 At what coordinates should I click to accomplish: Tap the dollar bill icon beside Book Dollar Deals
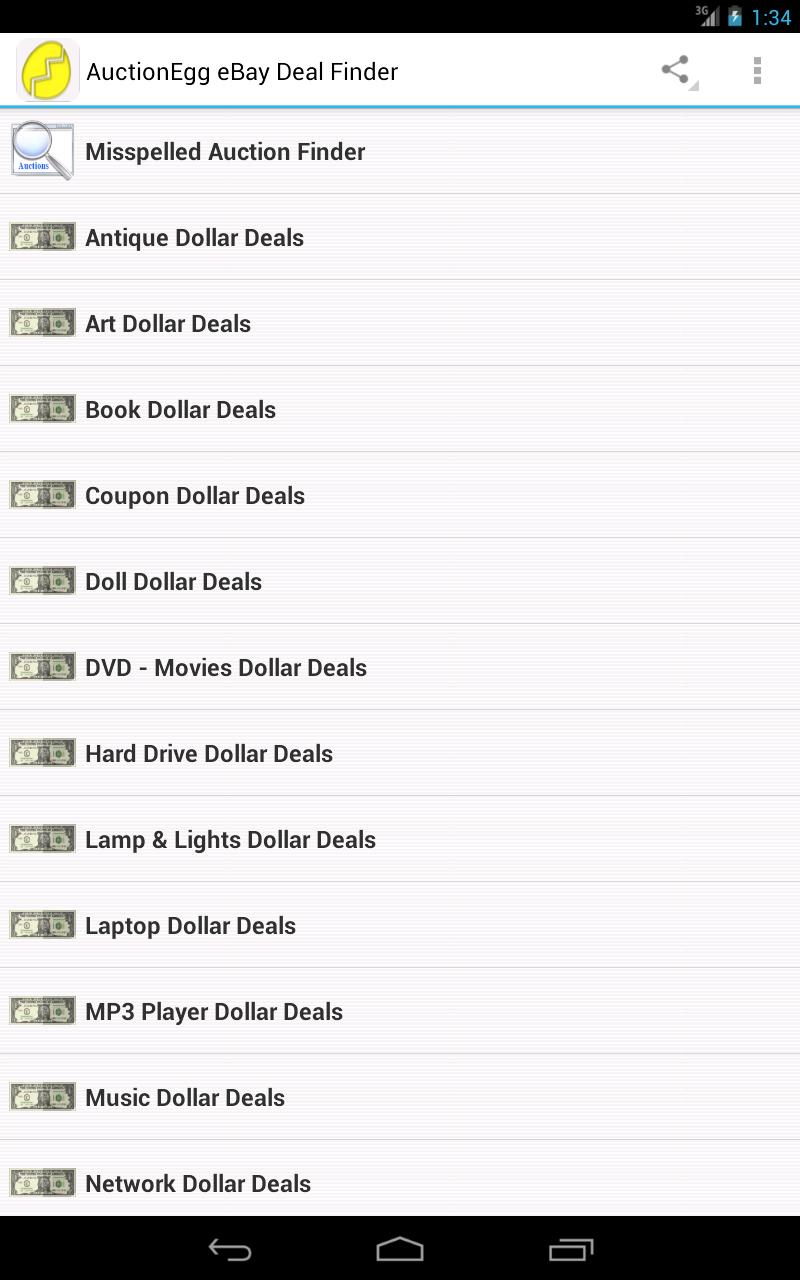41,409
